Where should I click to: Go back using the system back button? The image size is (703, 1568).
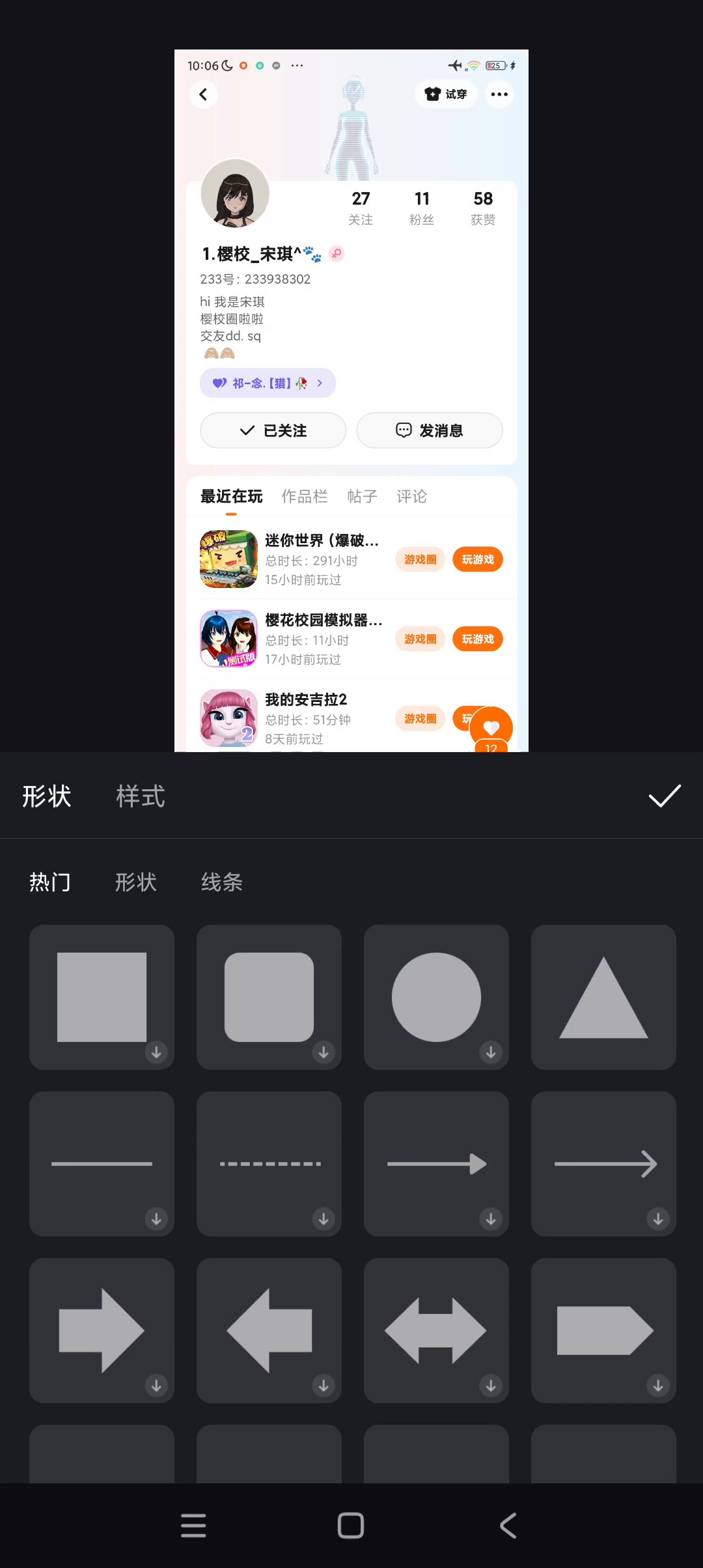tap(508, 1525)
